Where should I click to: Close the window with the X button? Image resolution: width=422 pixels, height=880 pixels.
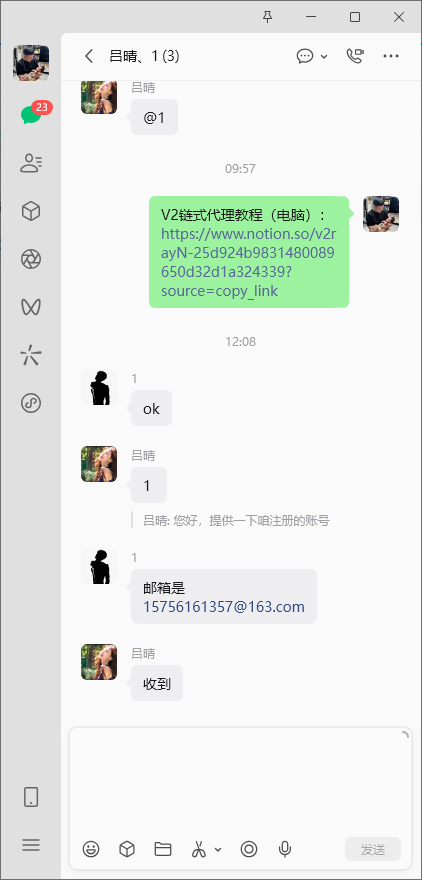click(x=399, y=17)
